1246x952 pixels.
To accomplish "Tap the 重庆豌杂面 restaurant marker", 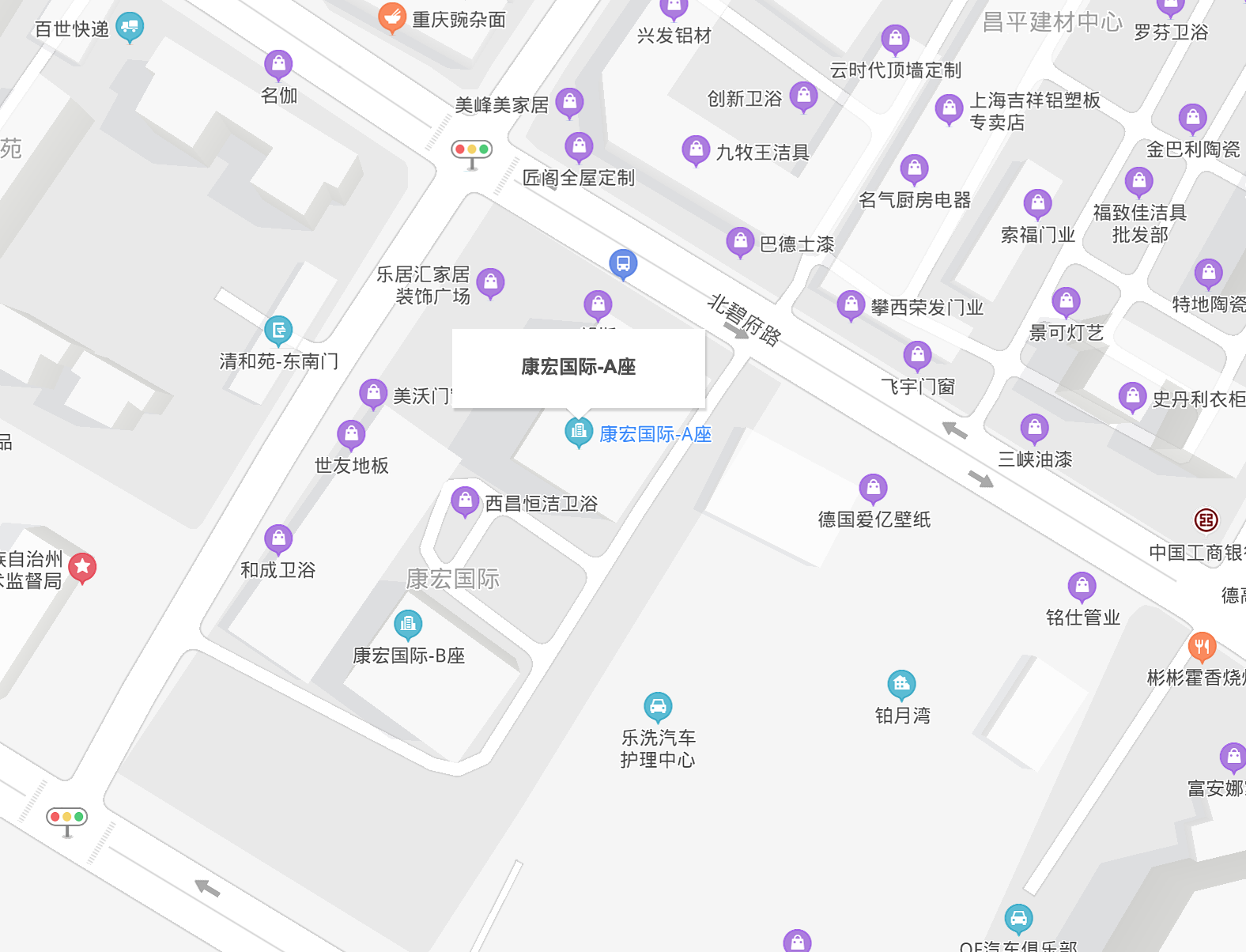I will 391,17.
